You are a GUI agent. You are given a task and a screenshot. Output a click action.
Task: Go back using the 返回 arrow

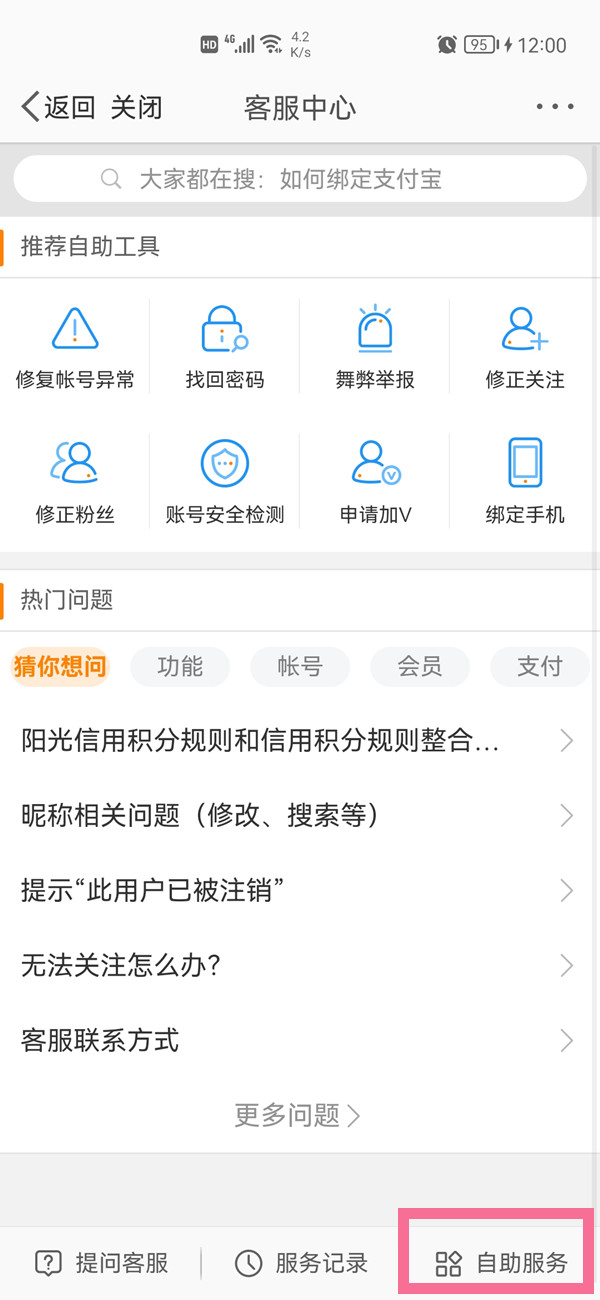click(56, 107)
